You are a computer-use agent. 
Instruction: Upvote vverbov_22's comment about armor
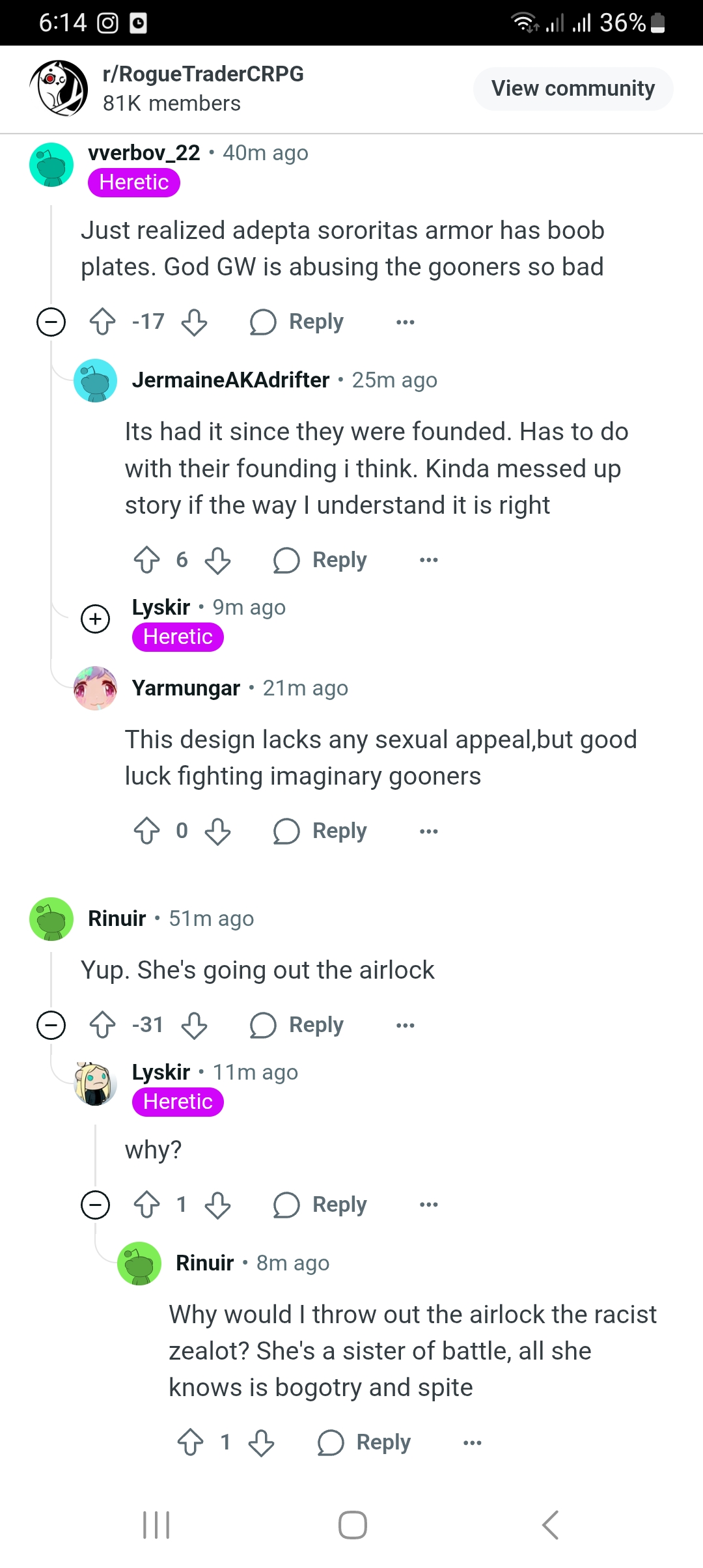102,322
